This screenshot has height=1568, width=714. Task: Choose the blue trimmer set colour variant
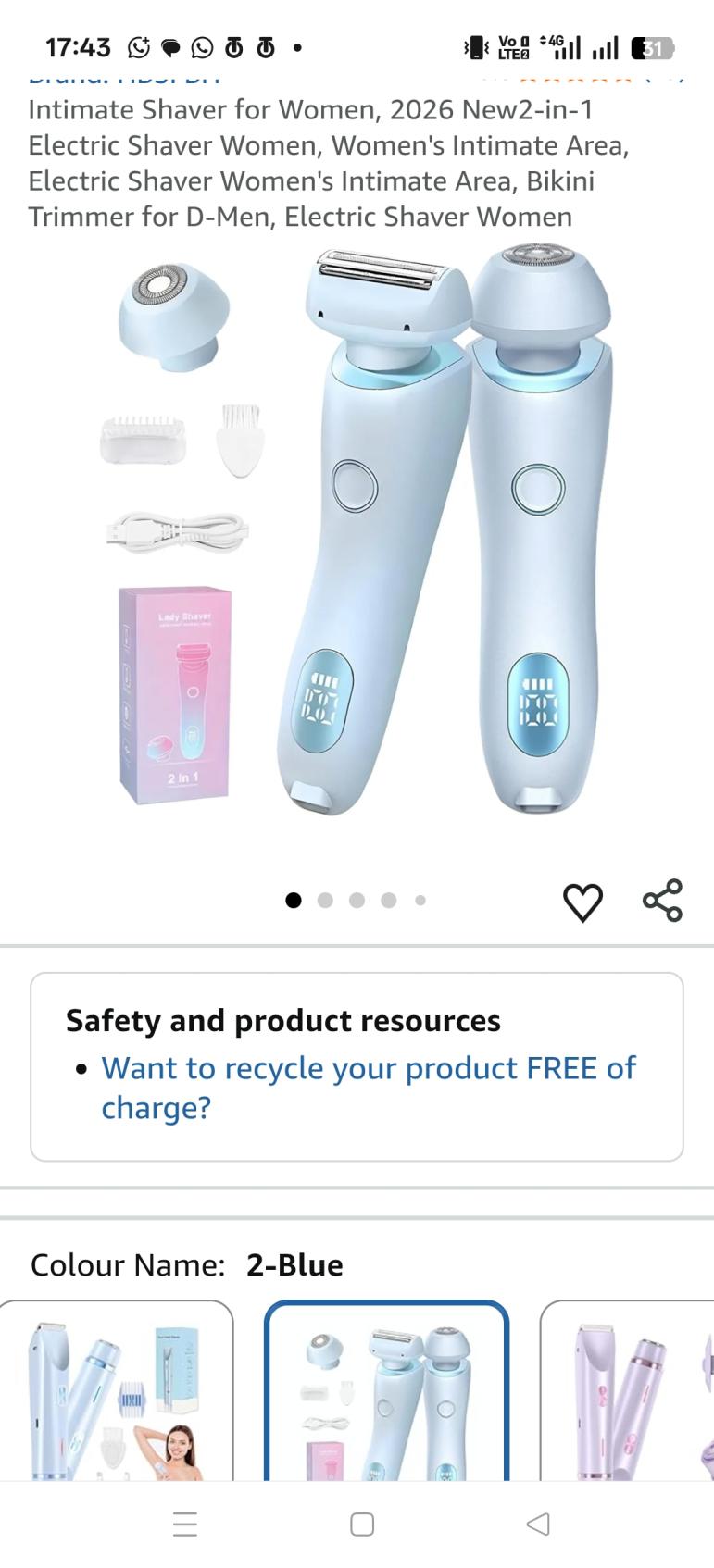pos(116,1390)
